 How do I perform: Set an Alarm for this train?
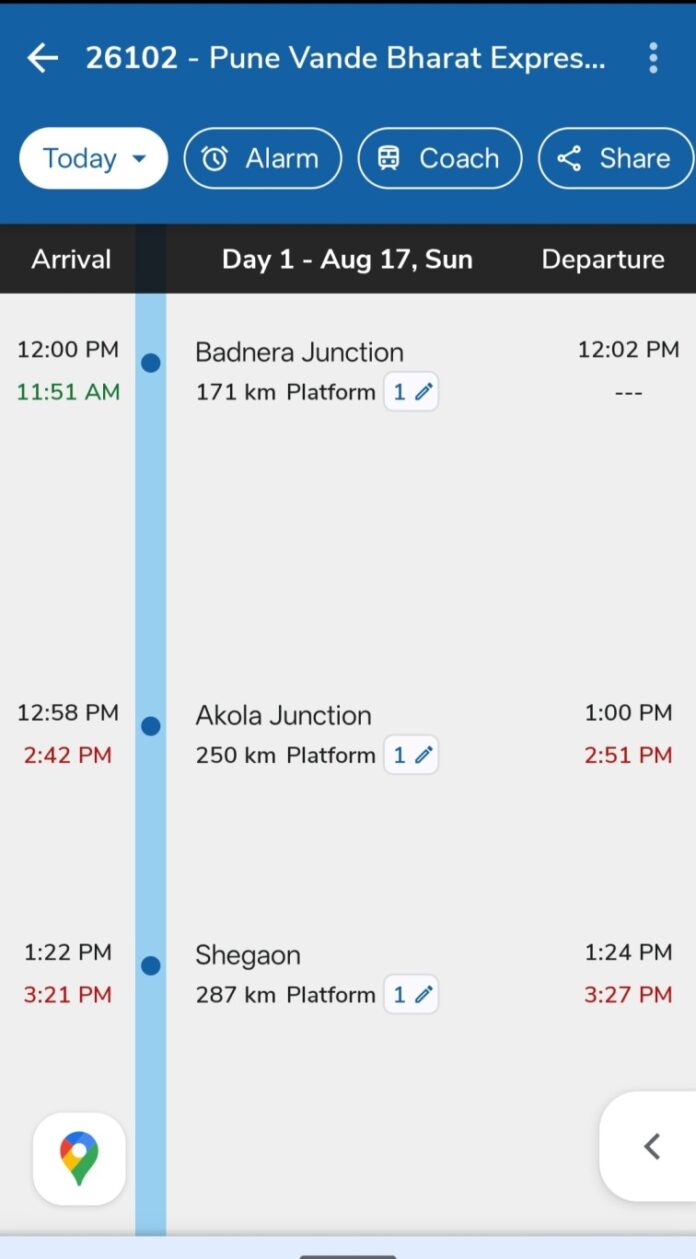click(x=262, y=158)
